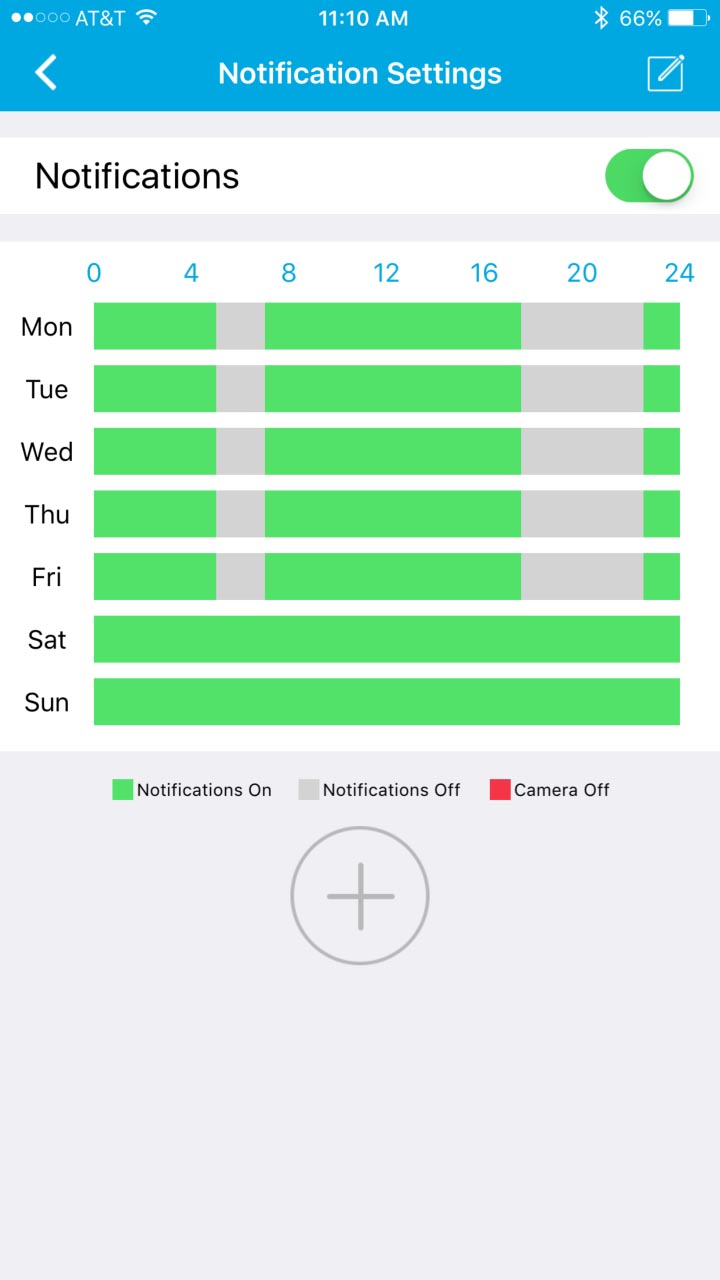Open the edit schedule pencil icon
720x1280 pixels.
pos(666,73)
